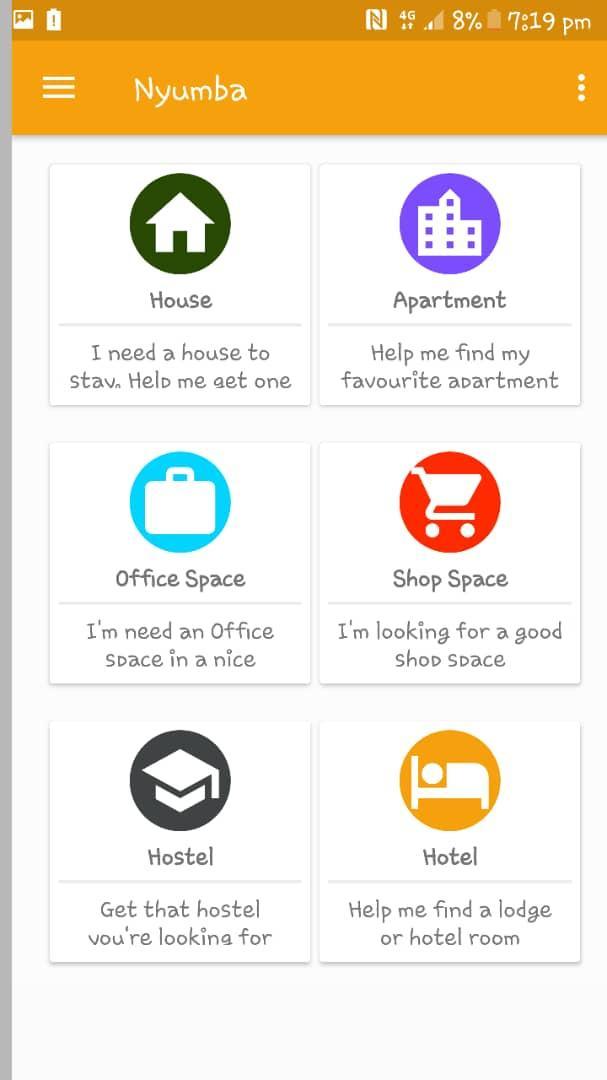
Task: Select the House category card
Action: 180,284
